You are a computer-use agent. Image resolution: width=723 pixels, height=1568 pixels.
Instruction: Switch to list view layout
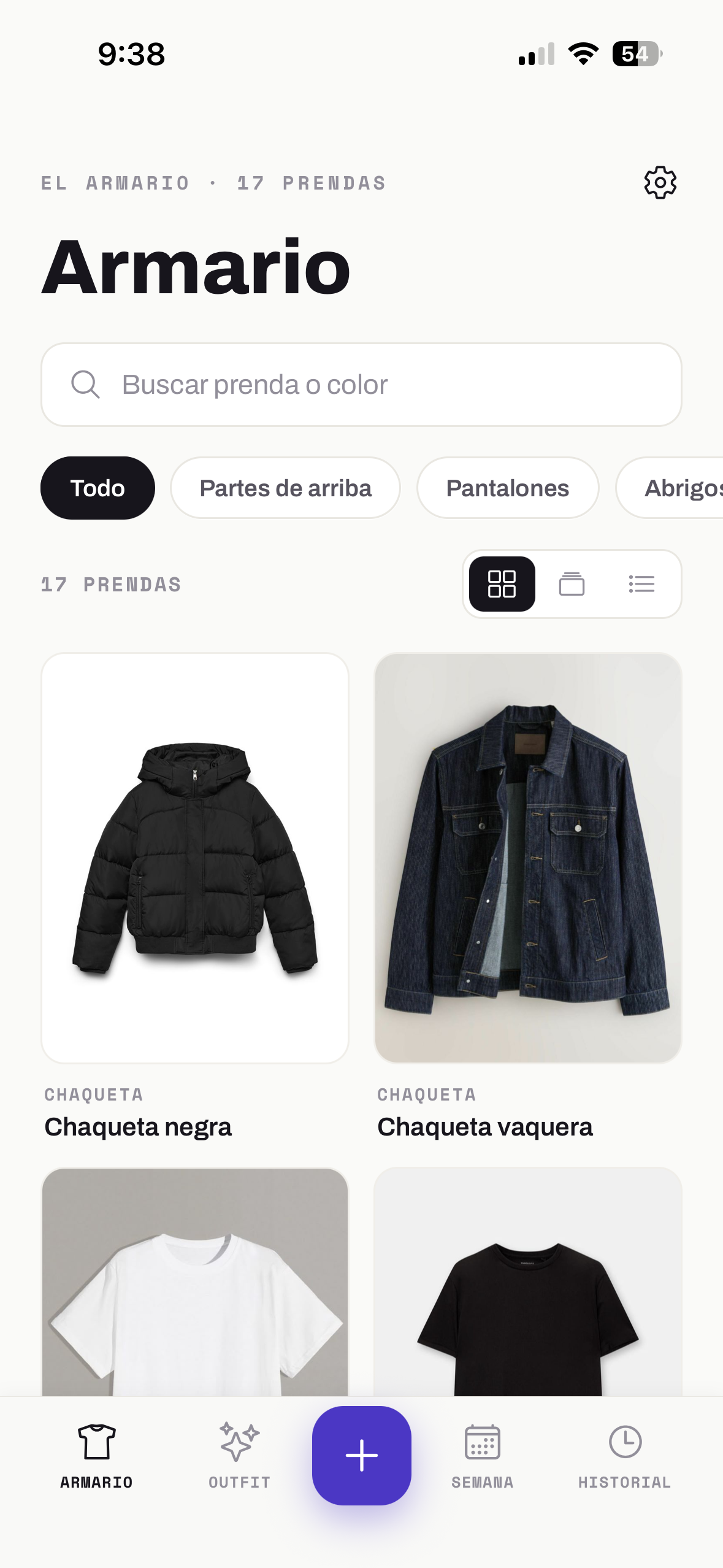point(641,584)
